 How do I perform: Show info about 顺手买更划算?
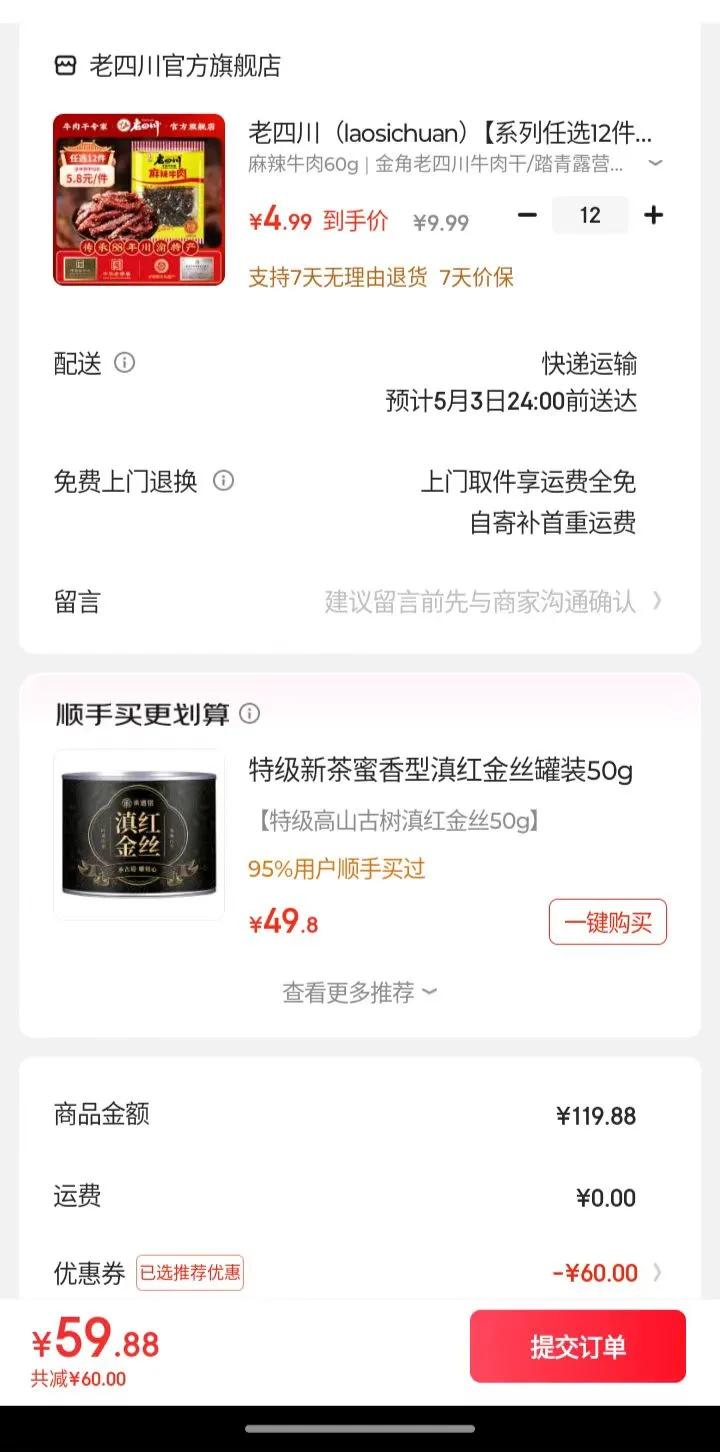tap(250, 714)
